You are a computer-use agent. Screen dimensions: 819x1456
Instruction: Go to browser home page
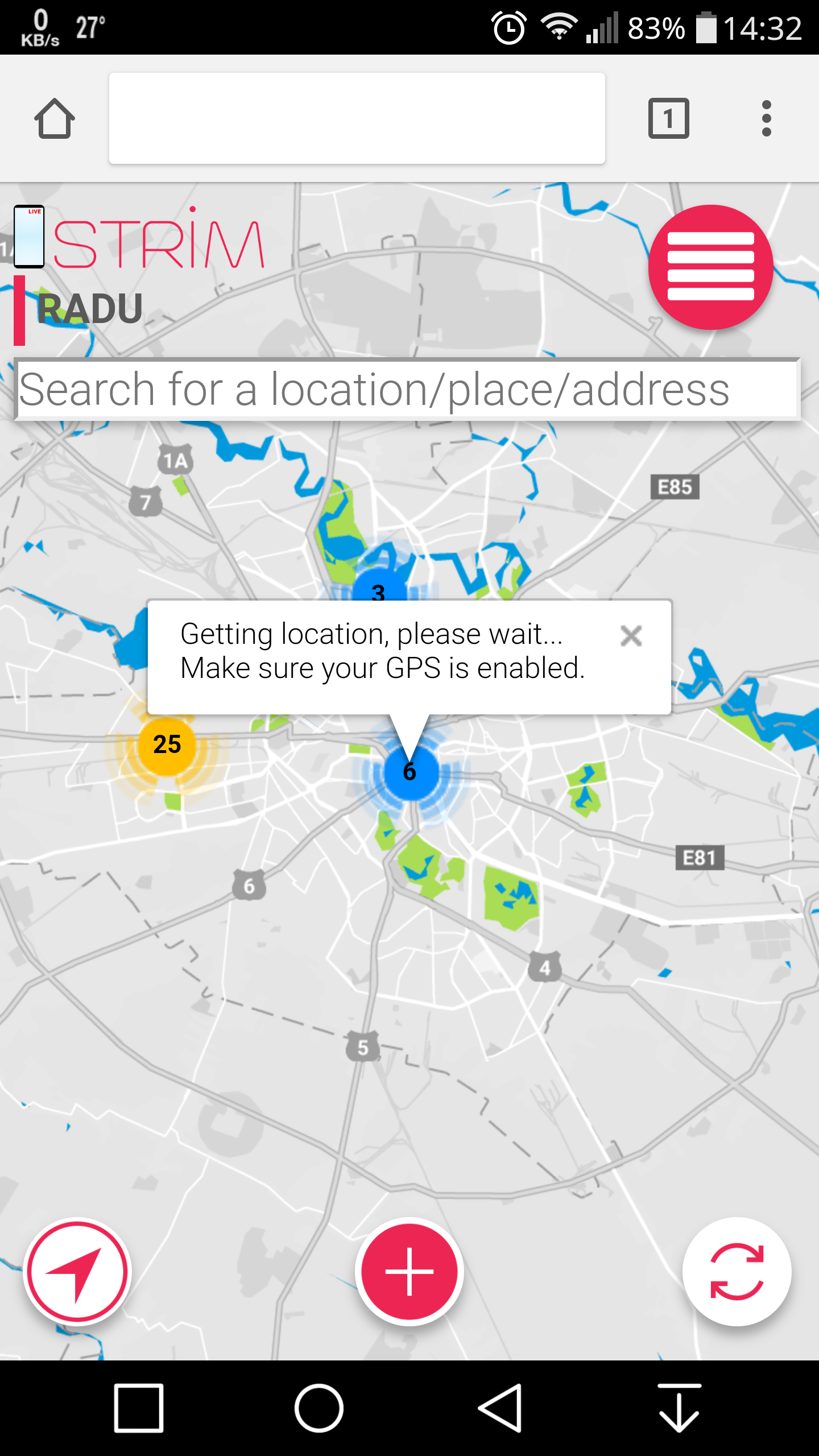tap(55, 118)
